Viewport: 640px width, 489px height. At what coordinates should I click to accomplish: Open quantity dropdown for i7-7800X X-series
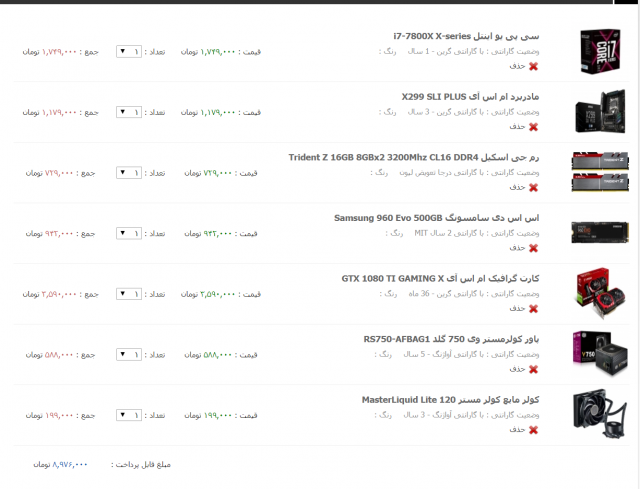click(129, 50)
